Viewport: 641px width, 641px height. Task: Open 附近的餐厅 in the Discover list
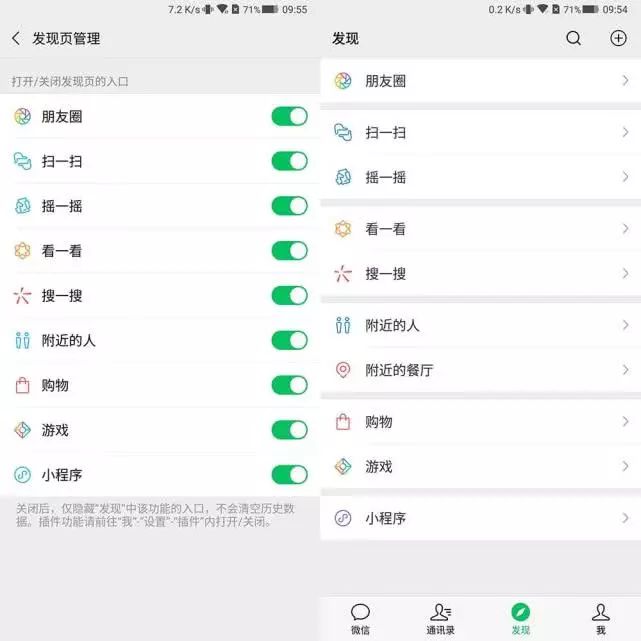[x=480, y=370]
